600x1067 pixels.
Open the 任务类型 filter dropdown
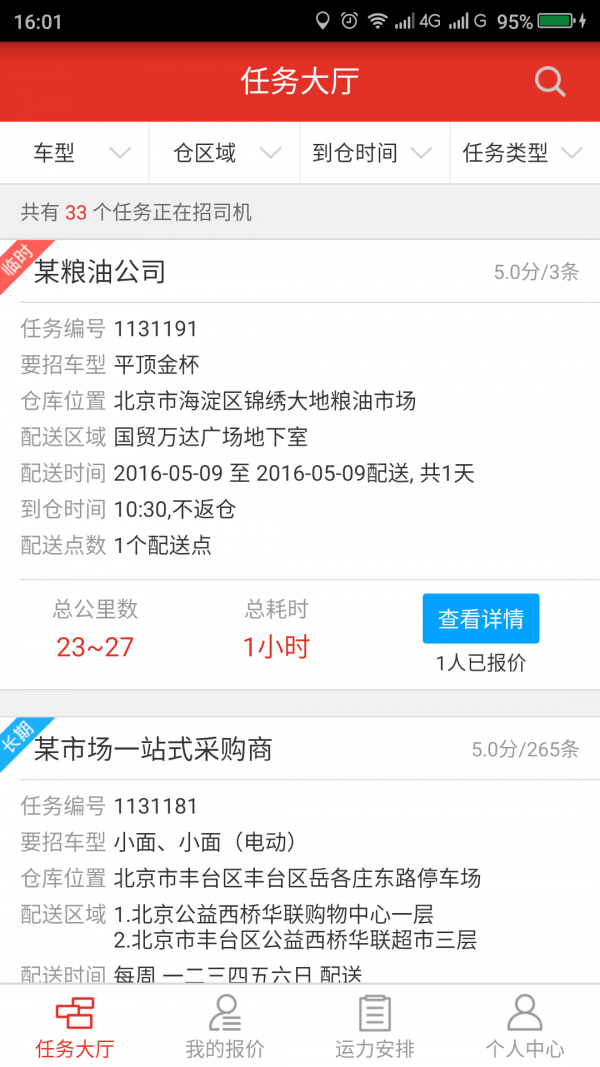click(524, 153)
